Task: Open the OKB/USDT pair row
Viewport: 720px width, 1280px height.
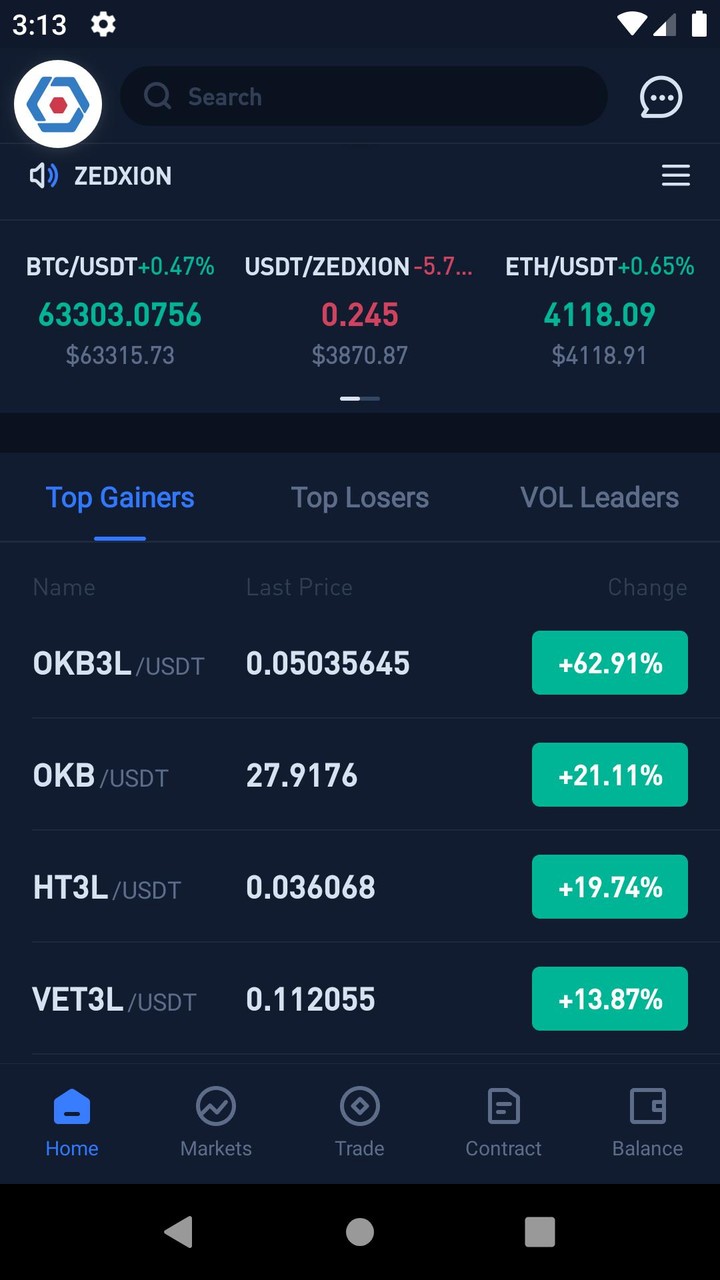Action: (x=360, y=775)
